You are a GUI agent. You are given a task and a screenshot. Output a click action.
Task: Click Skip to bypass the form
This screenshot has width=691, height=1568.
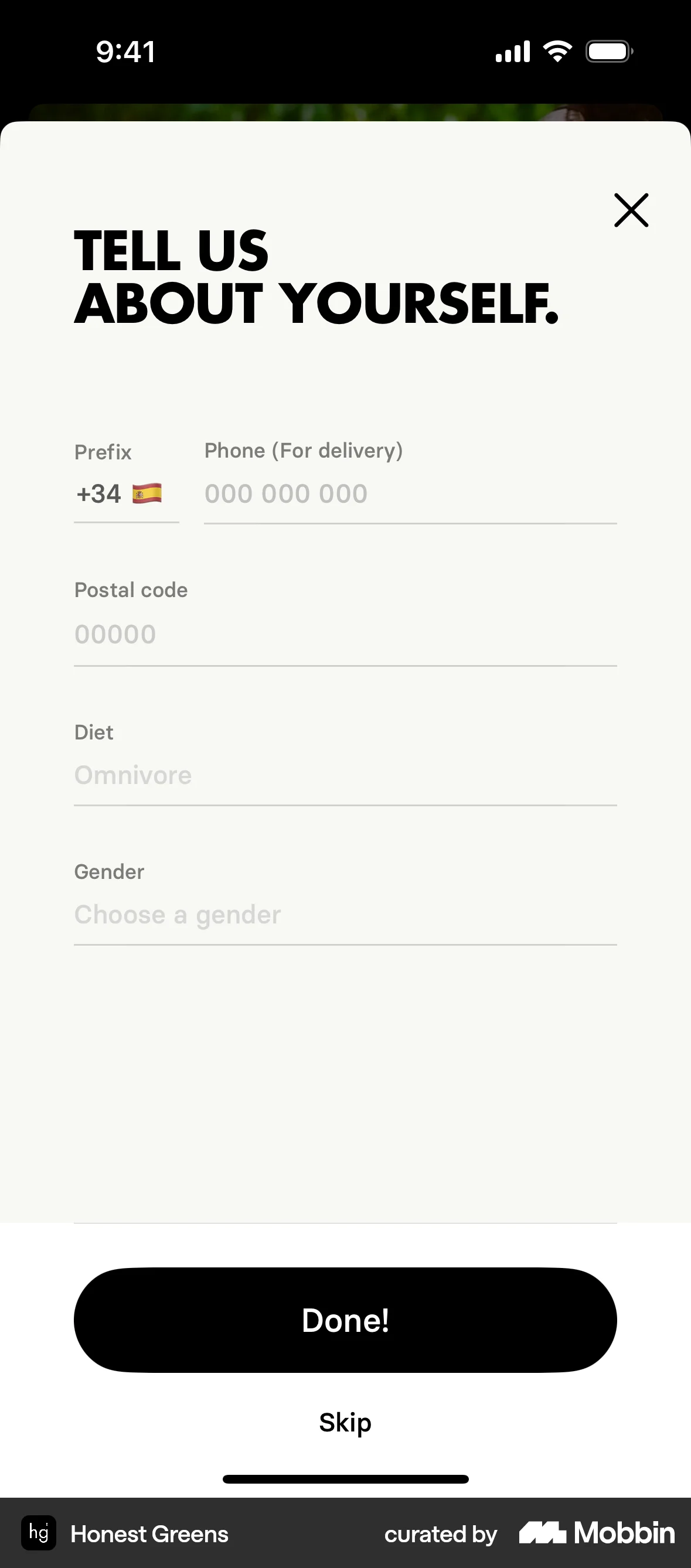tap(345, 1423)
